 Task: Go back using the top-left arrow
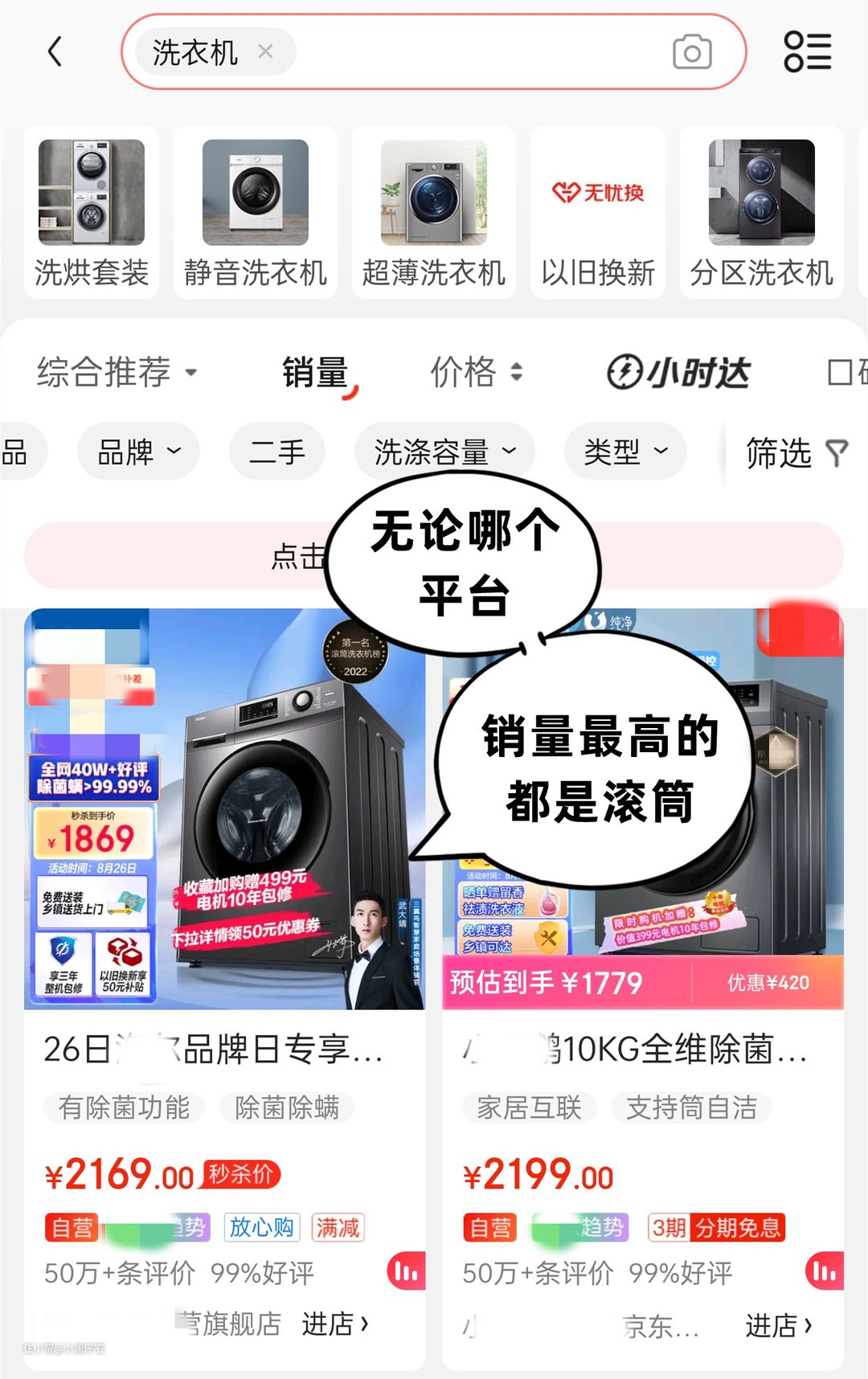[x=55, y=52]
